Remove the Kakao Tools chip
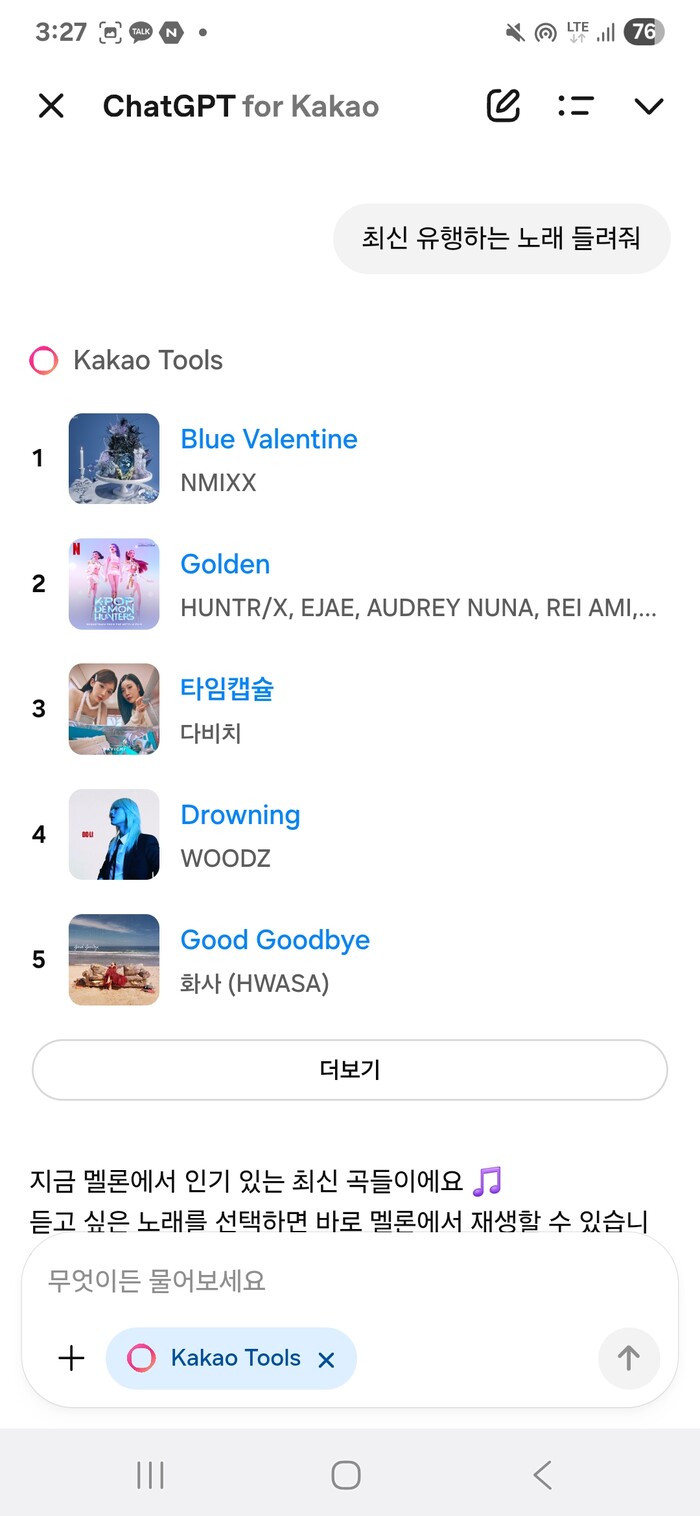This screenshot has width=700, height=1516. click(326, 1359)
